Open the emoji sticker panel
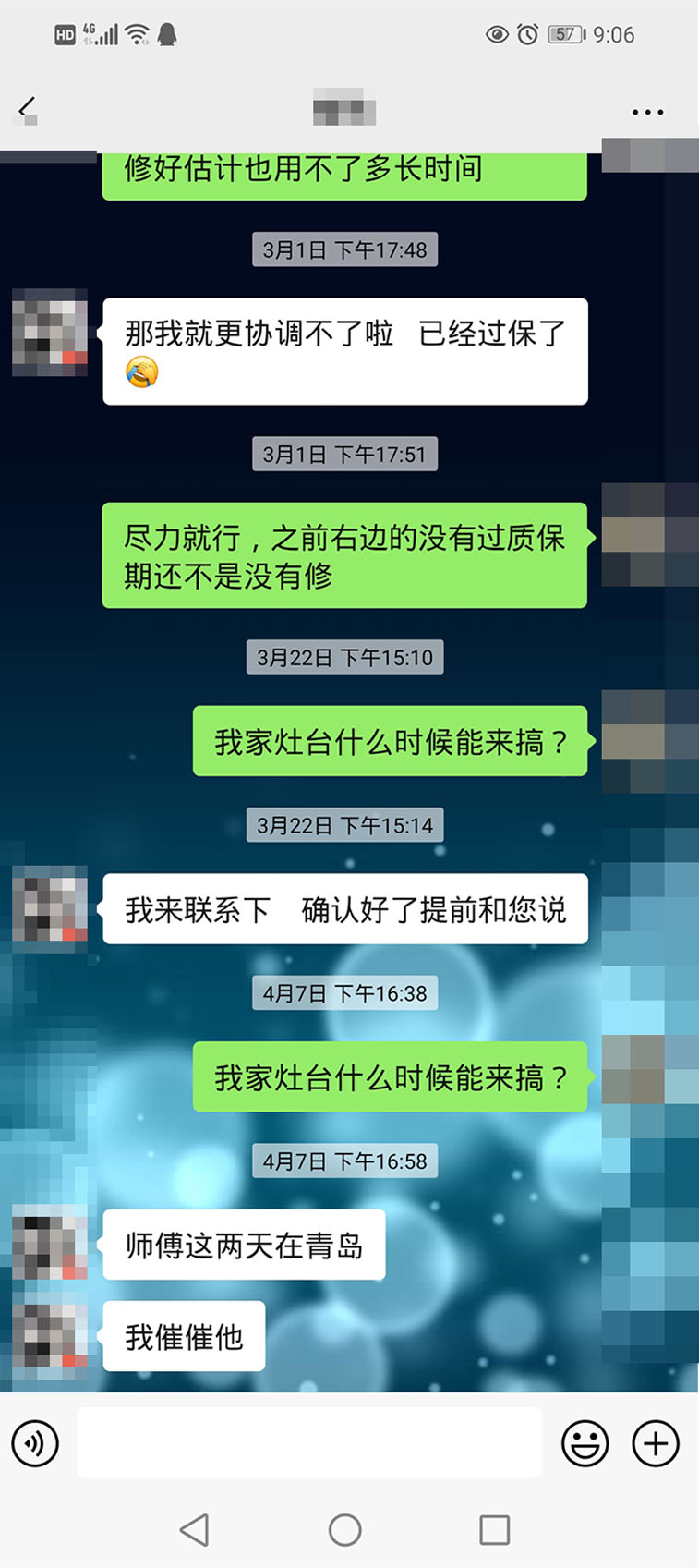 coord(585,1443)
